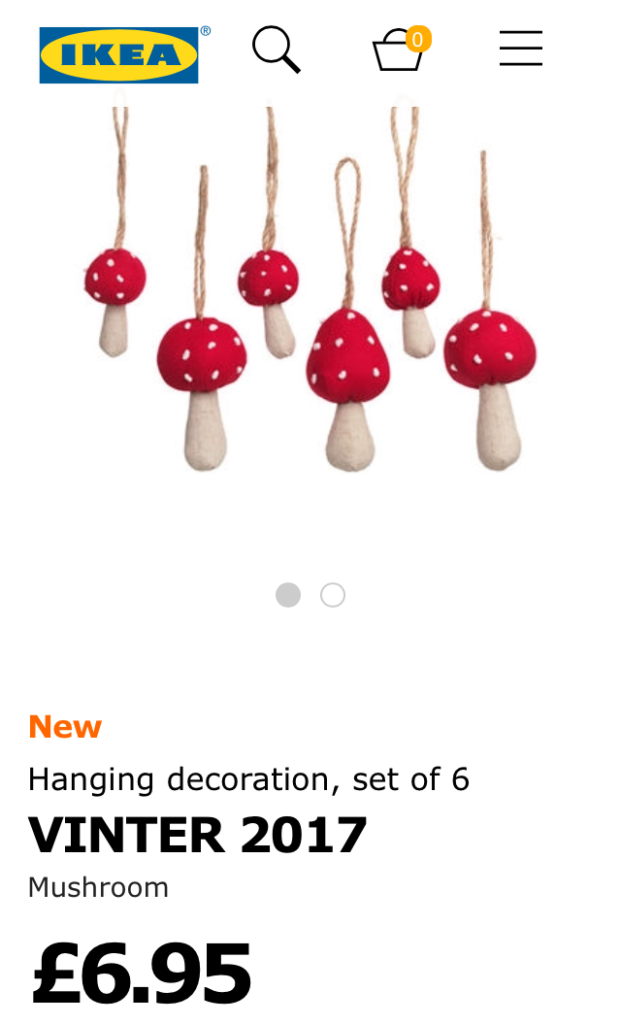Image resolution: width=621 pixels, height=1024 pixels.
Task: Open the hamburger menu
Action: (521, 48)
